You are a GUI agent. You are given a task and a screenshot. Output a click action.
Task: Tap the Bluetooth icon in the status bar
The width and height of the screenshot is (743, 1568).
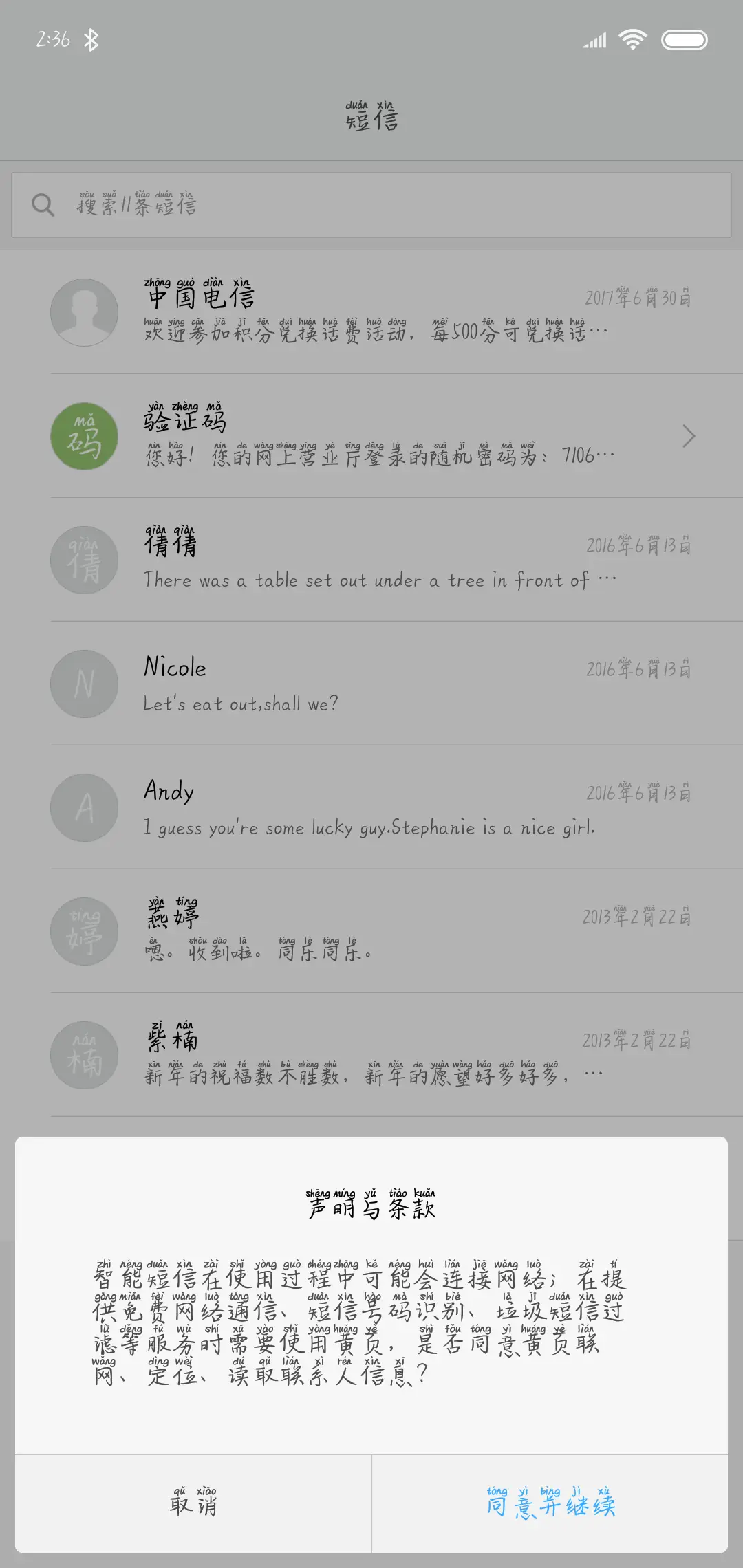pyautogui.click(x=92, y=39)
